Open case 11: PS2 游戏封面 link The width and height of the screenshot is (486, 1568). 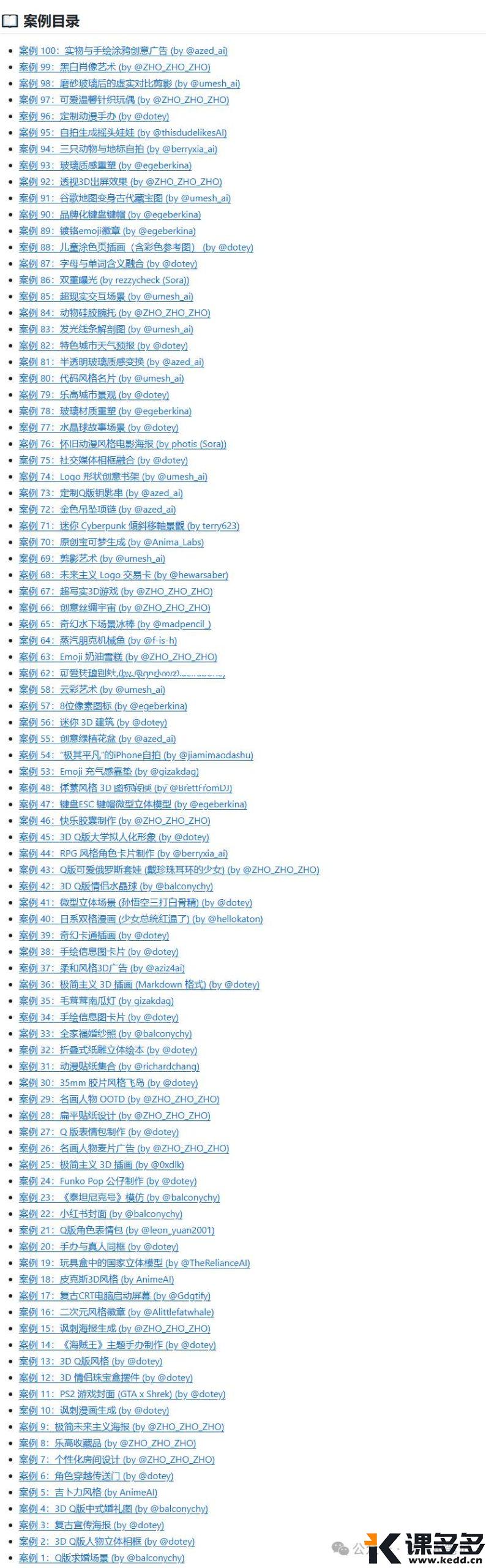122,1394
